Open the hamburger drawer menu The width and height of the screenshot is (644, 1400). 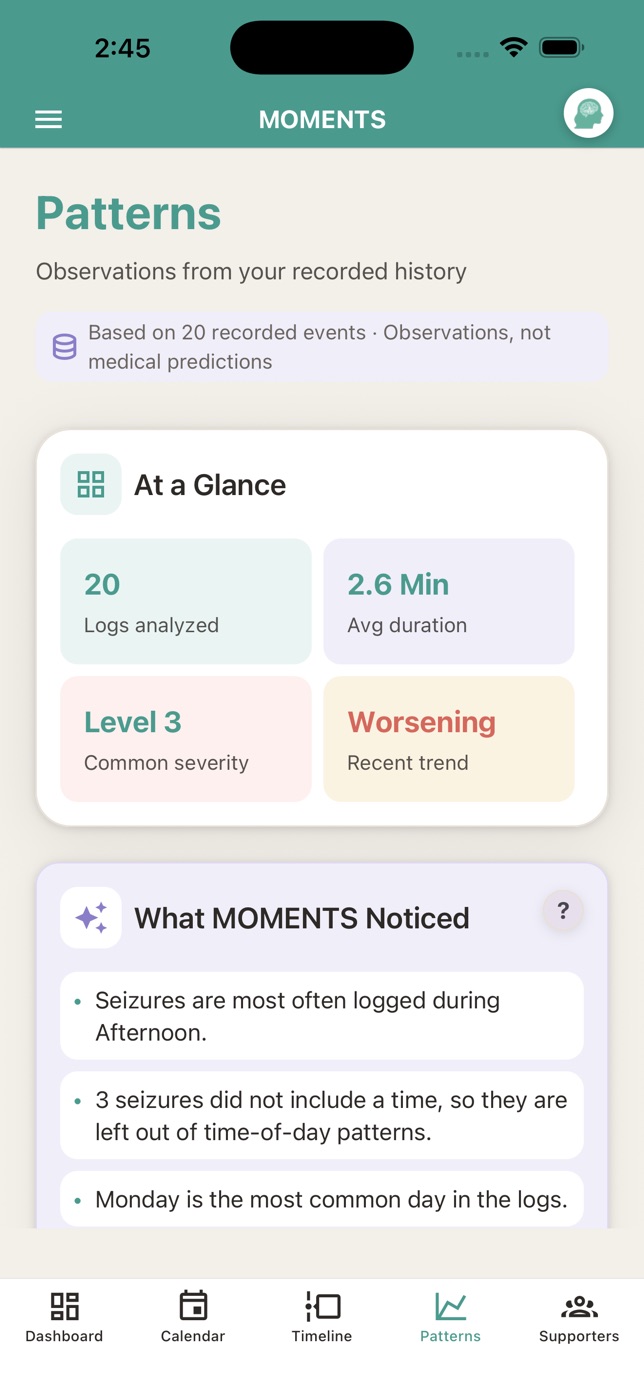[x=48, y=119]
